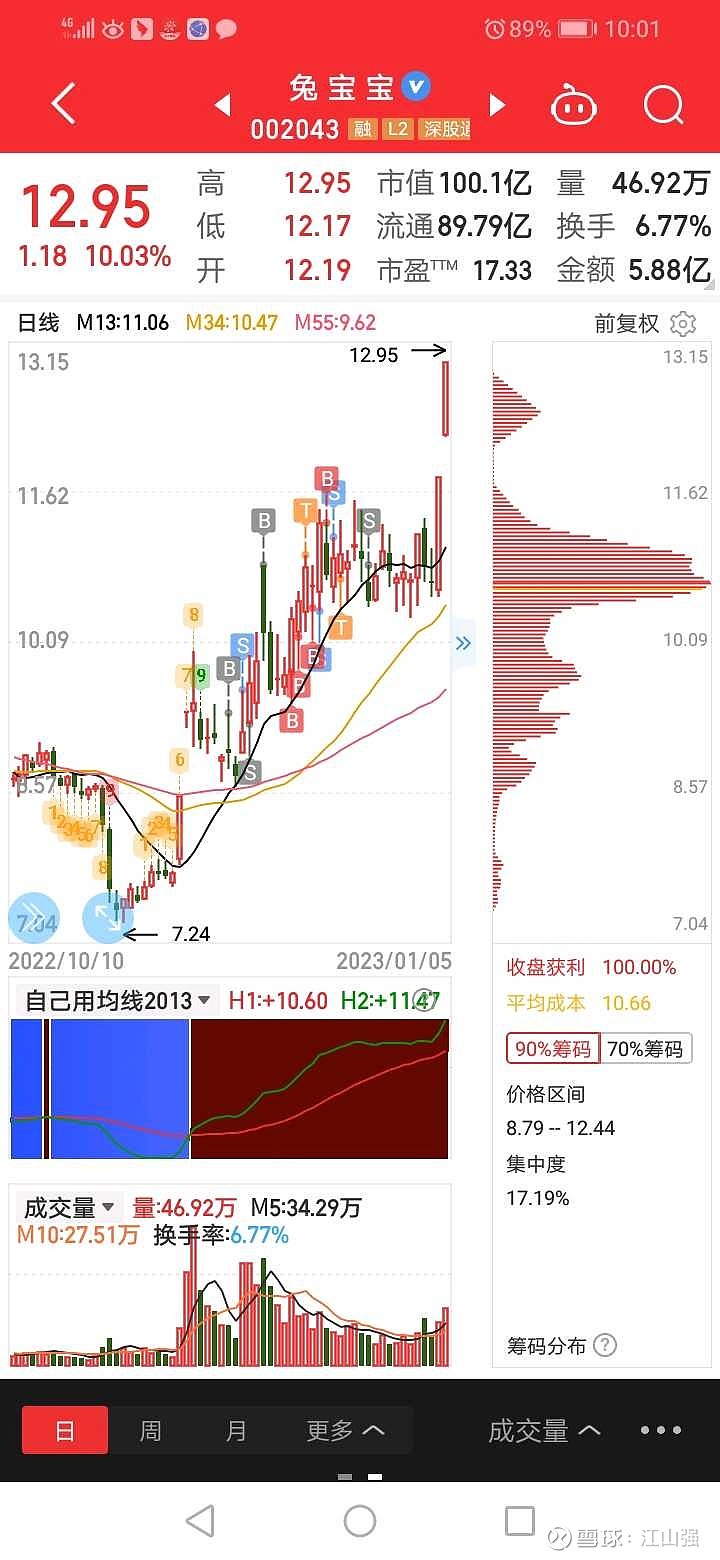Select the 90%筹码 option
Image resolution: width=720 pixels, height=1560 pixels.
click(553, 1048)
